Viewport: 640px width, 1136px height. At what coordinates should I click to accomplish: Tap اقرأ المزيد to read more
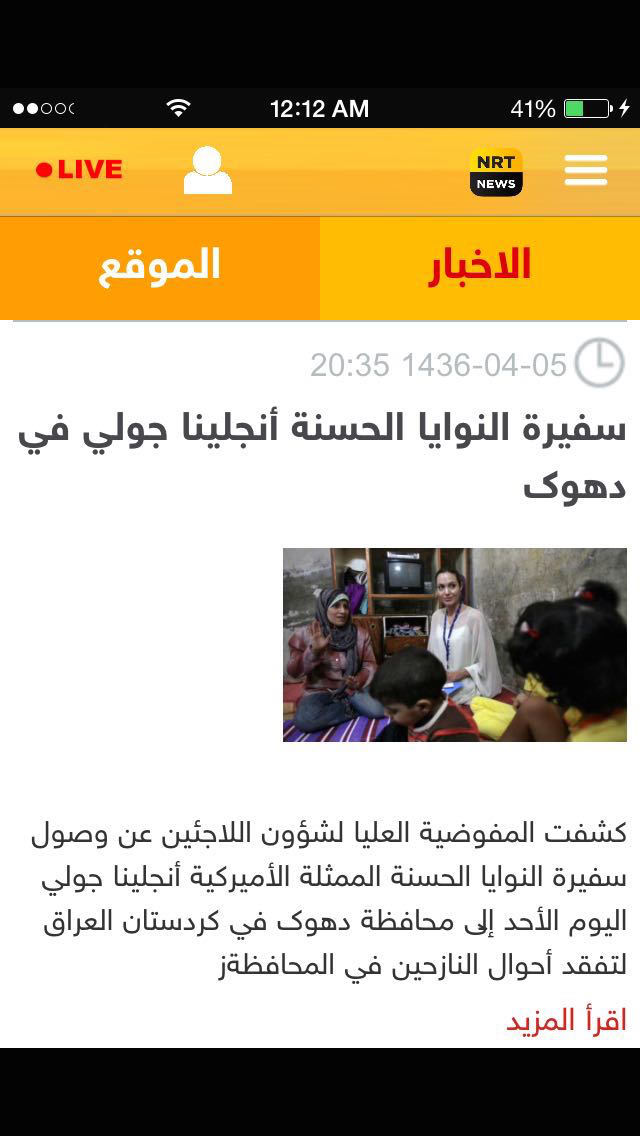[566, 1020]
